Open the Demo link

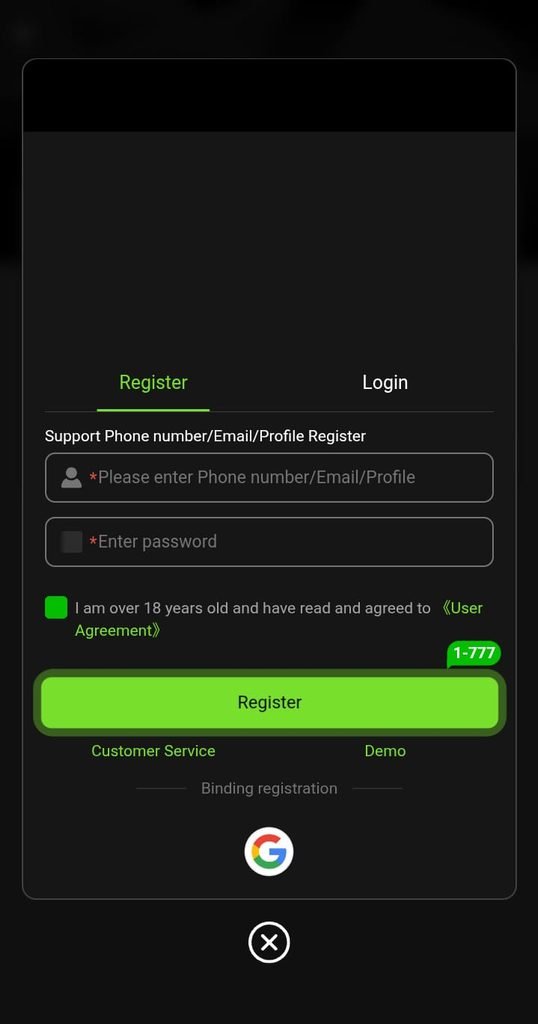[385, 751]
